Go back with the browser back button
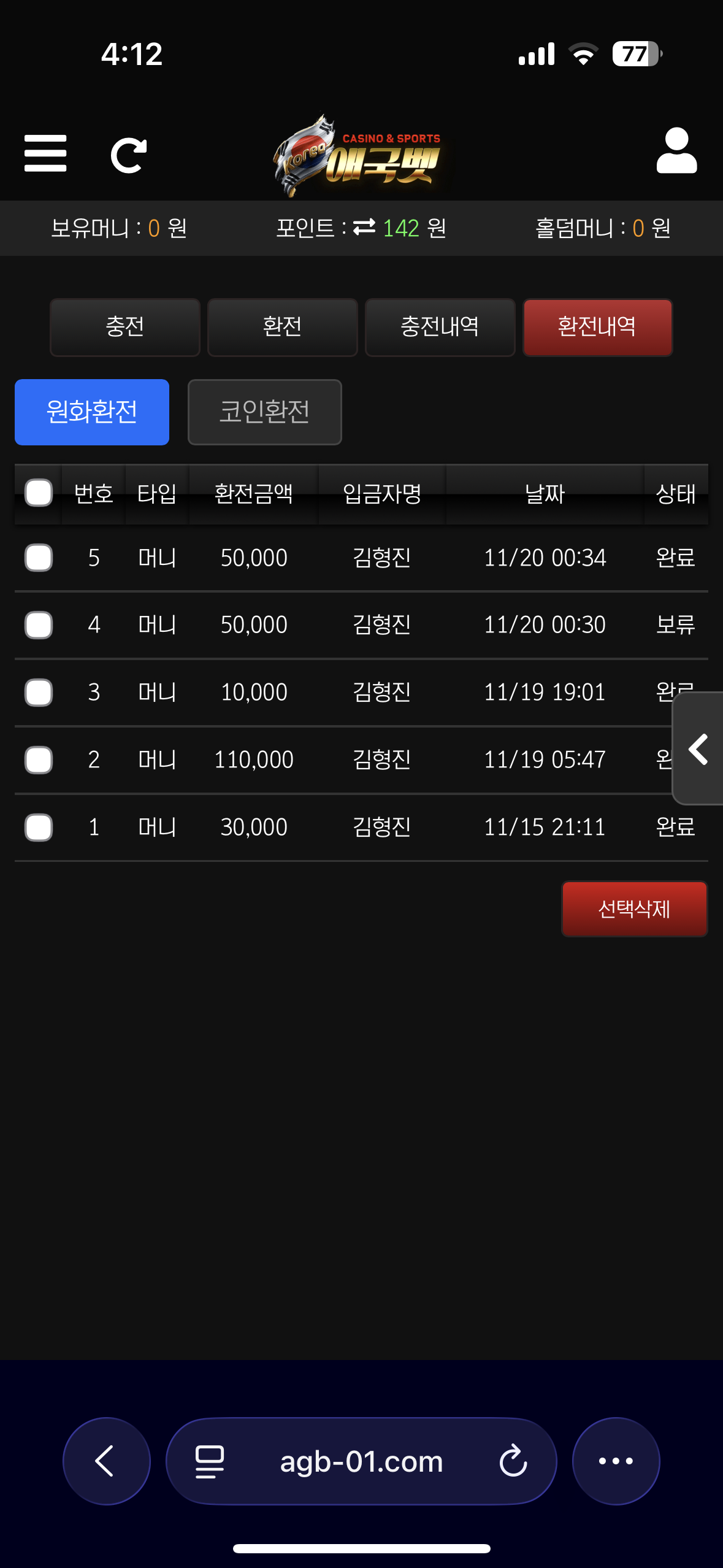 106,1461
